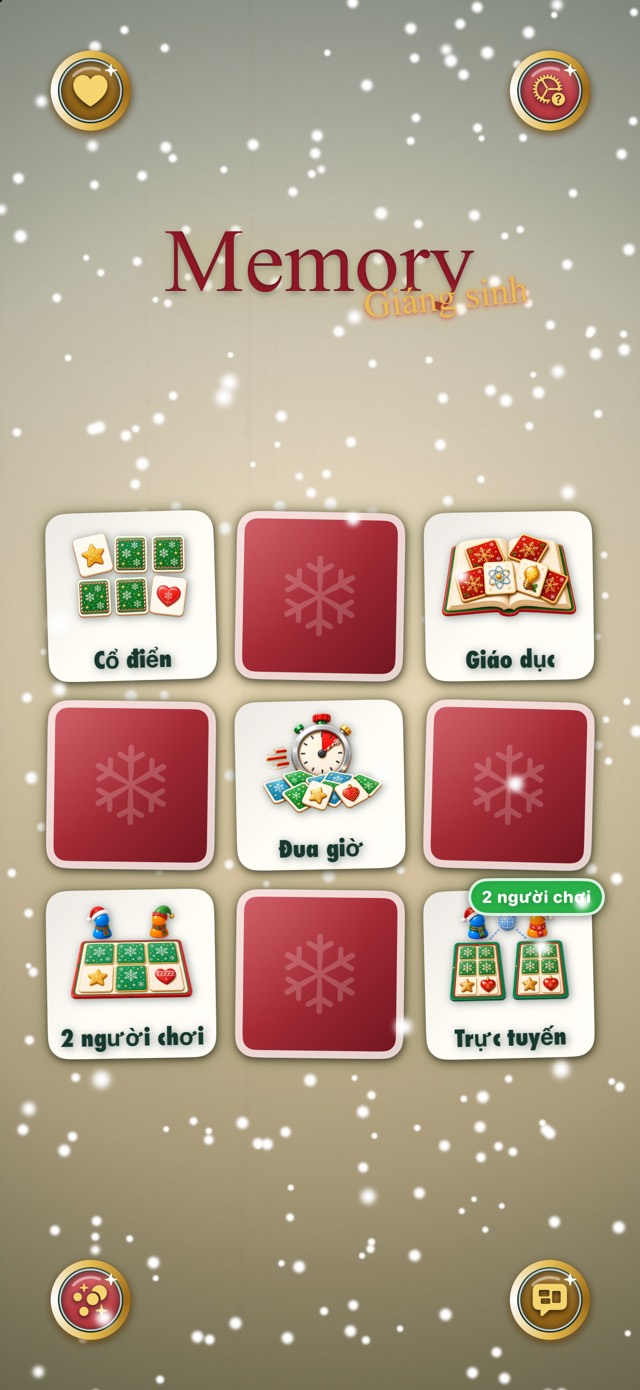Open the chat feedback button
This screenshot has height=1390, width=640.
(549, 1299)
